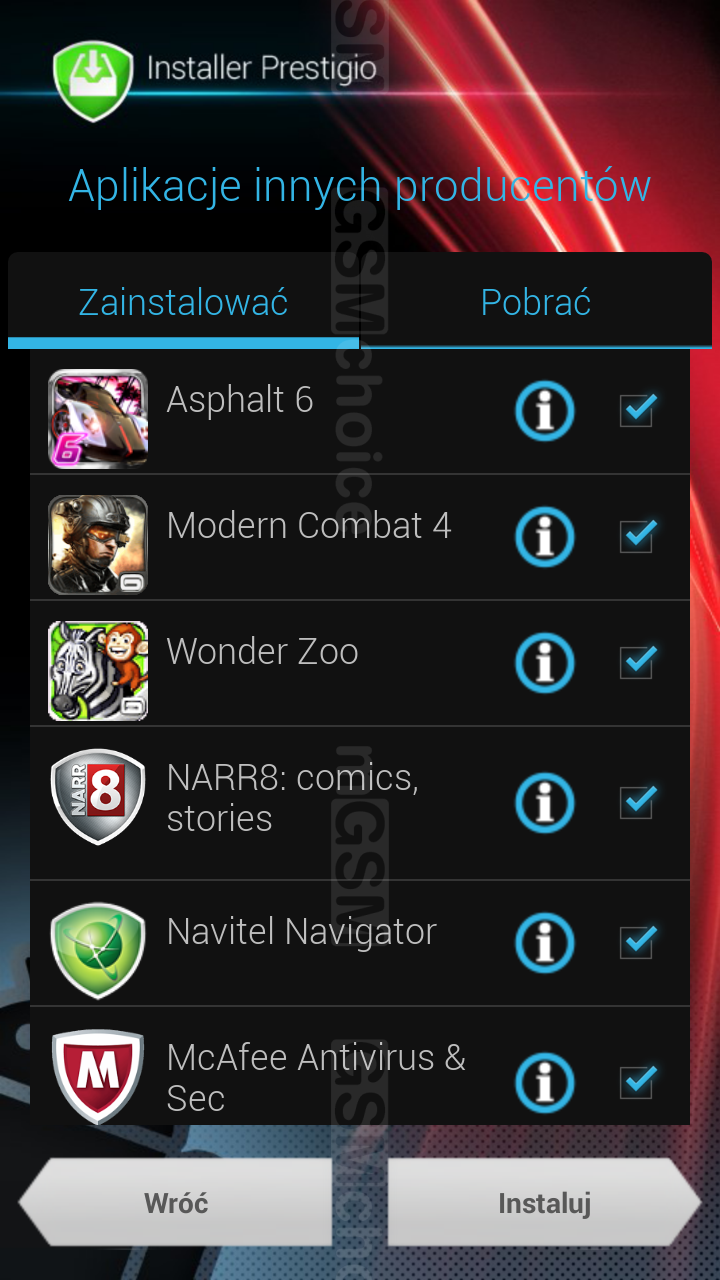Open McAfee Antivirus info icon
This screenshot has width=720, height=1280.
[x=545, y=1083]
